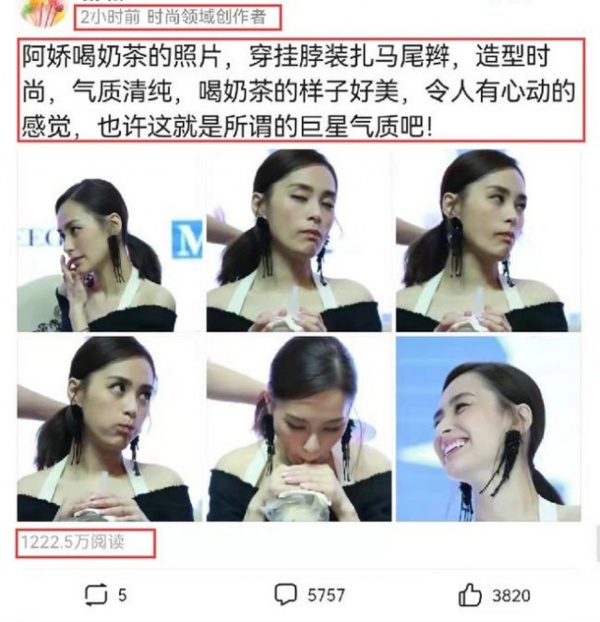Open the photo of her smiling sideways
This screenshot has height=622, width=600.
click(487, 428)
